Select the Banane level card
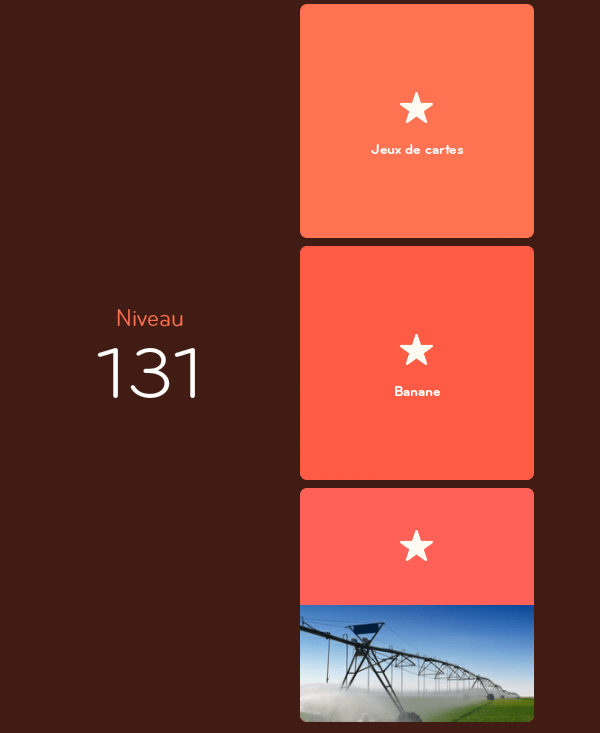 (x=416, y=364)
